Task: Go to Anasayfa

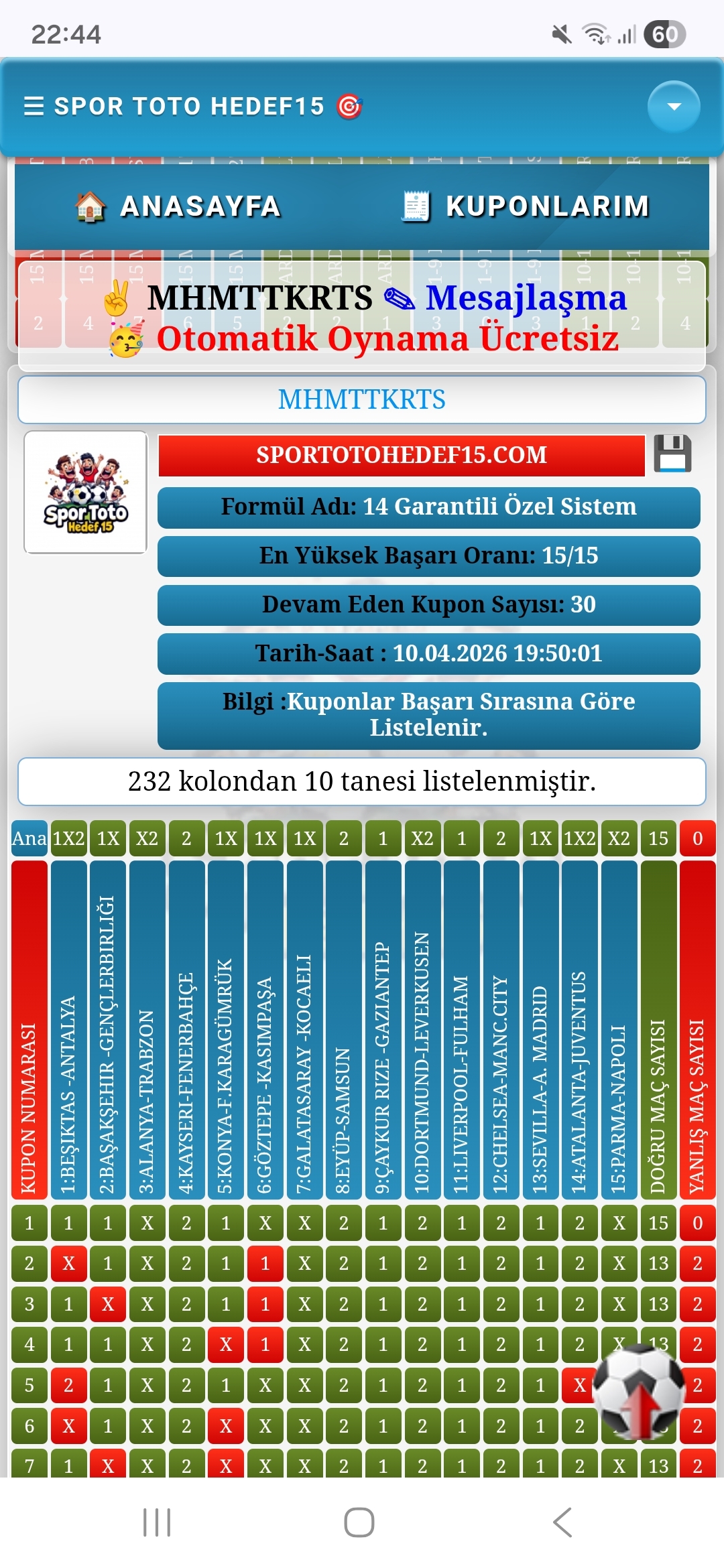Action: (x=178, y=206)
